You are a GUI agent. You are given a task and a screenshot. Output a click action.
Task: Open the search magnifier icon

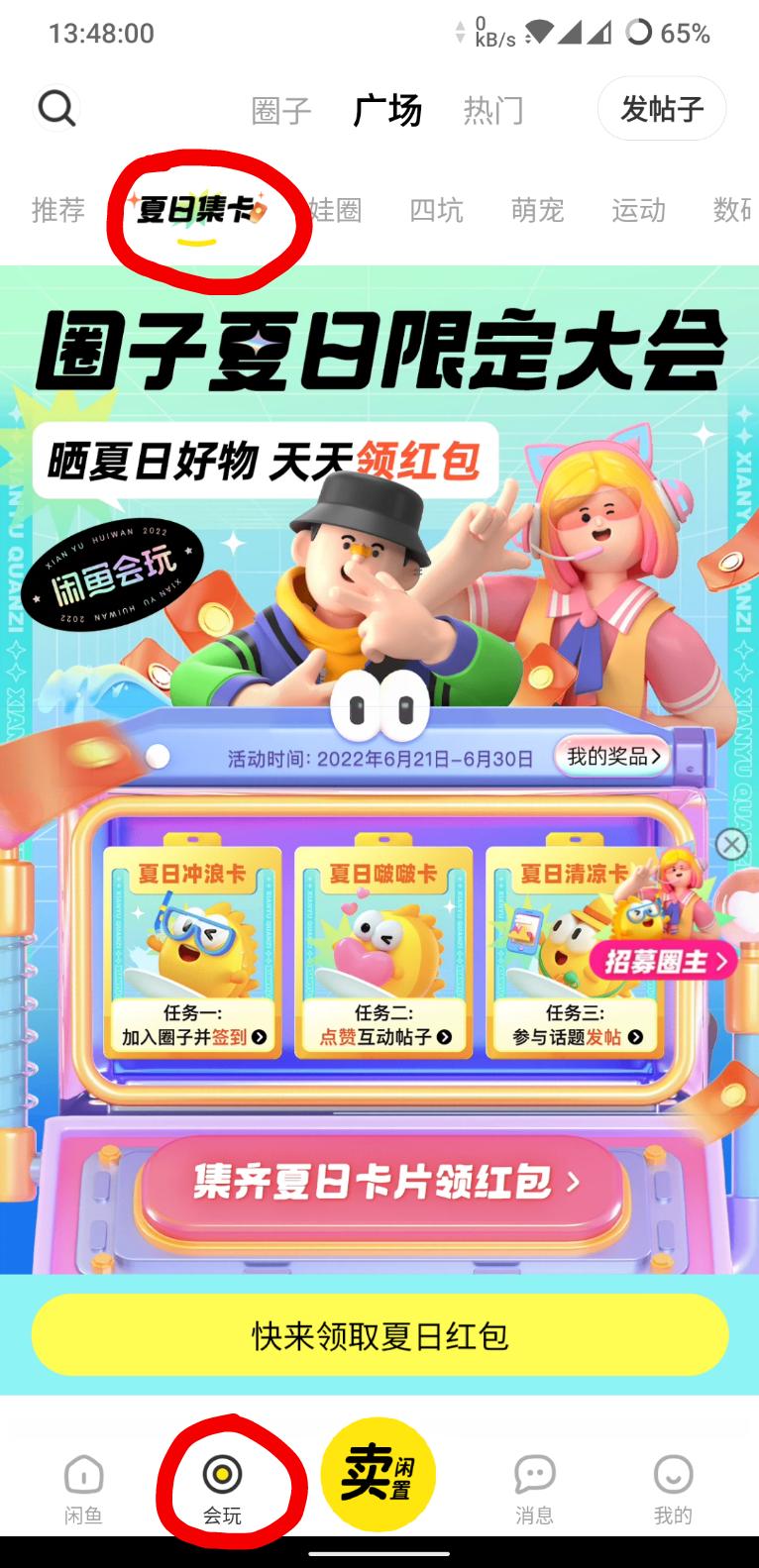click(x=56, y=108)
